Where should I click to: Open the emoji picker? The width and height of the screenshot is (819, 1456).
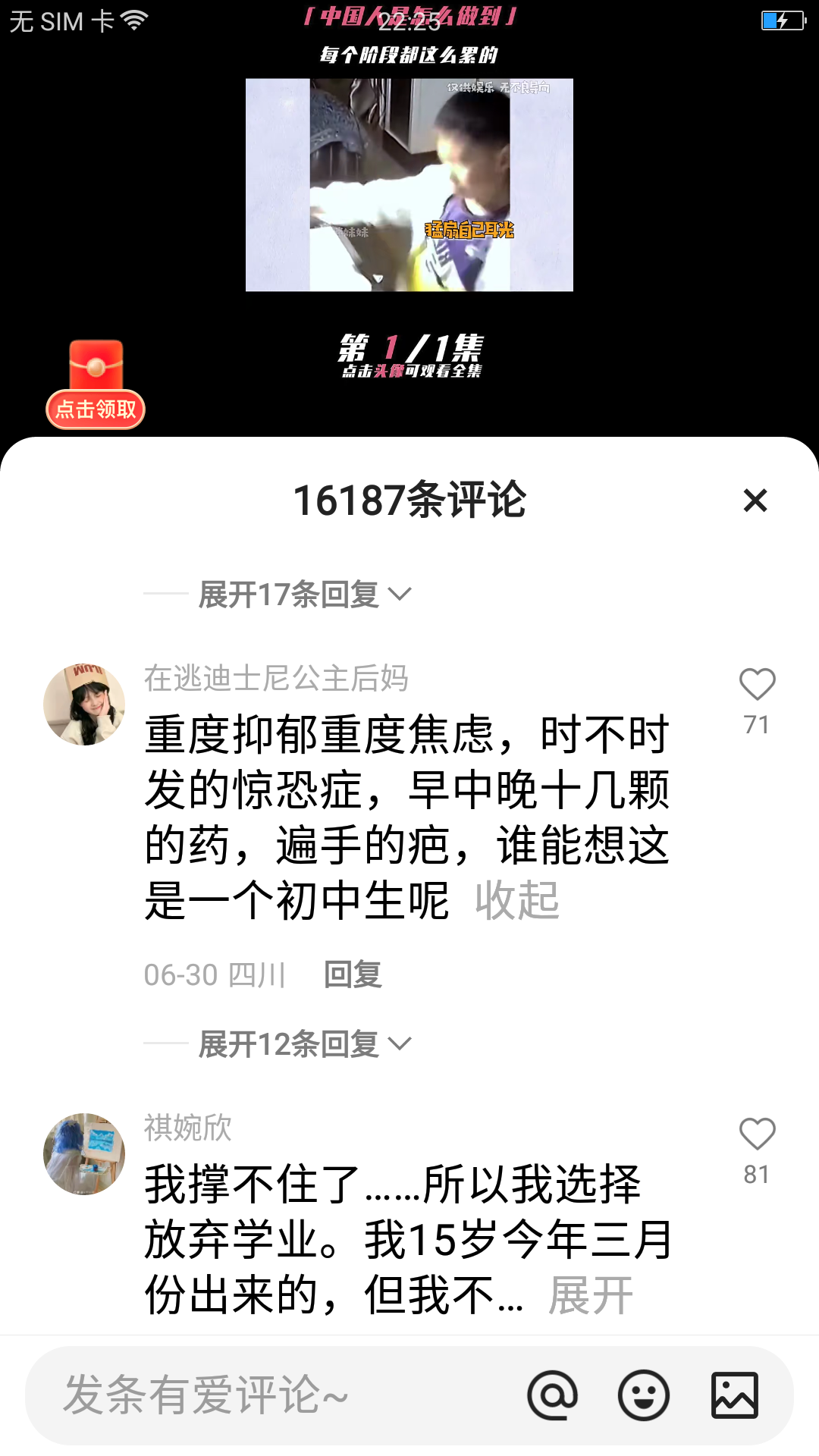point(644,1395)
